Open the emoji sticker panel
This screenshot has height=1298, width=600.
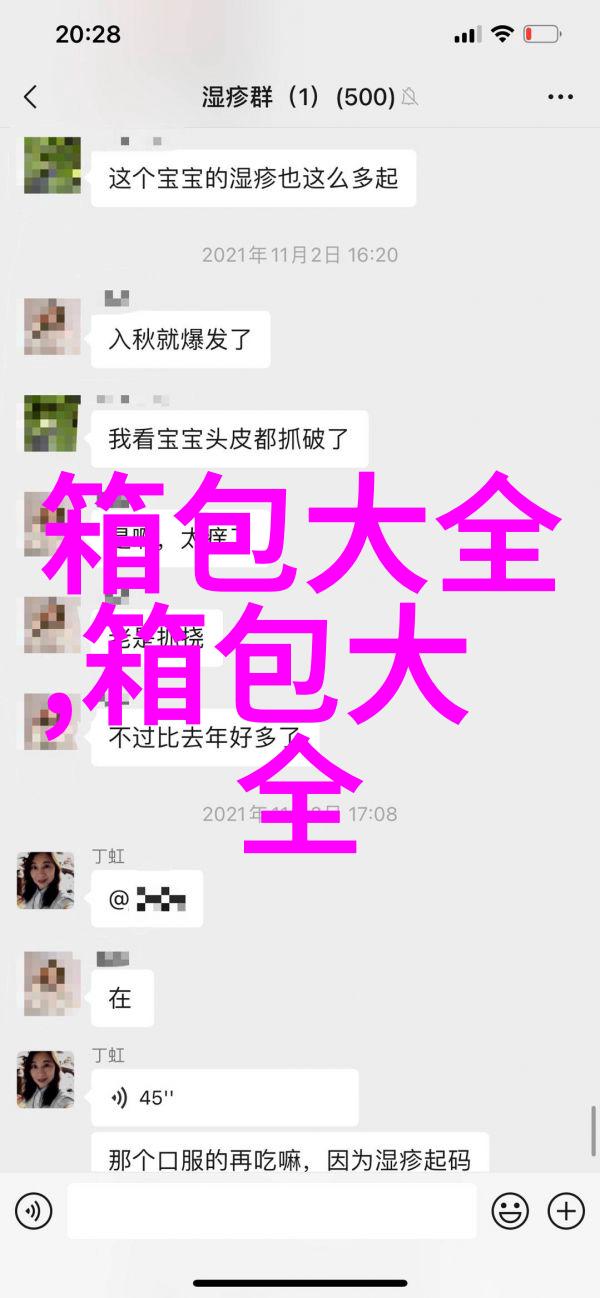click(510, 1211)
